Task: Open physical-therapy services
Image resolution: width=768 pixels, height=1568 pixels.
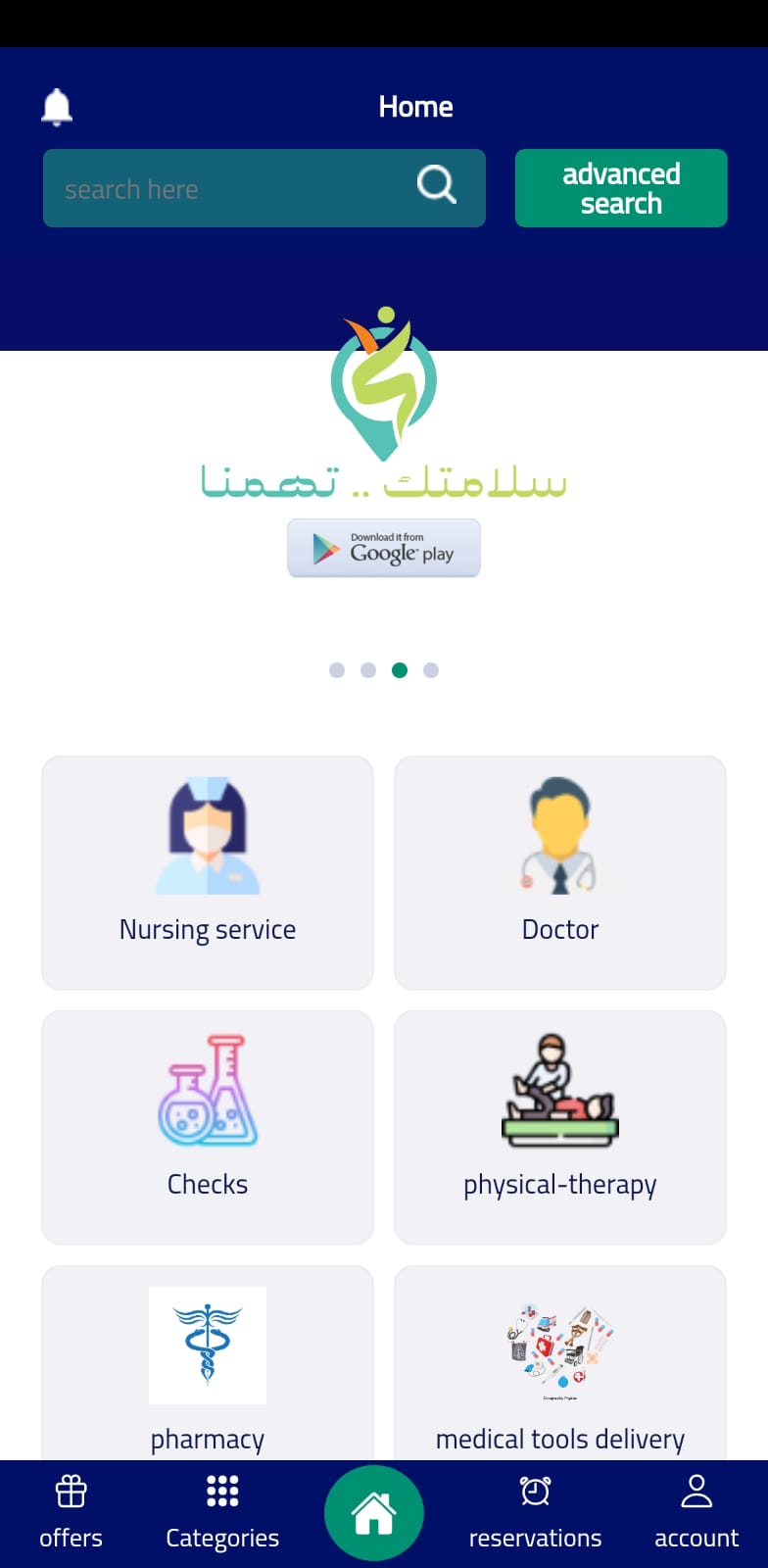Action: click(559, 1127)
